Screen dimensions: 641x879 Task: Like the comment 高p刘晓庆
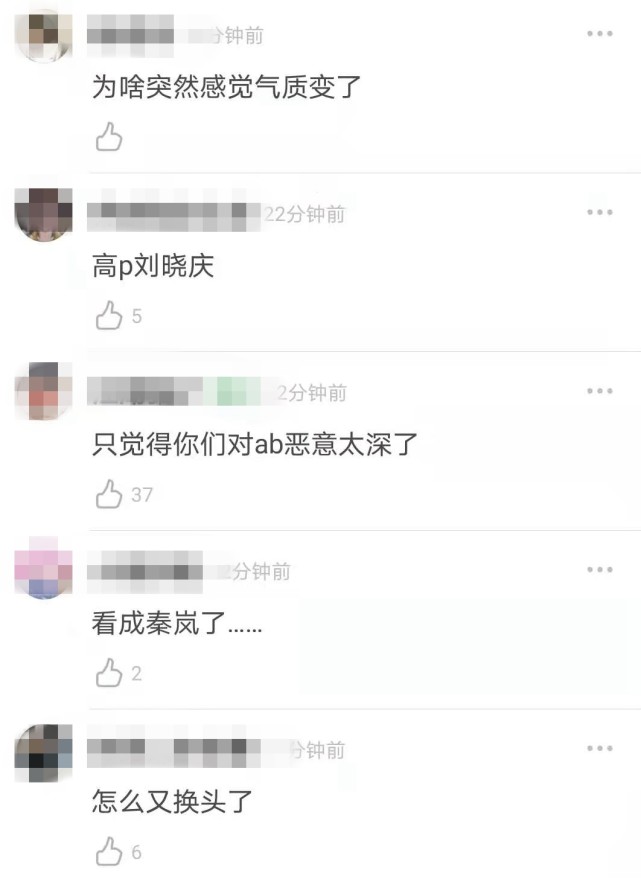point(109,316)
